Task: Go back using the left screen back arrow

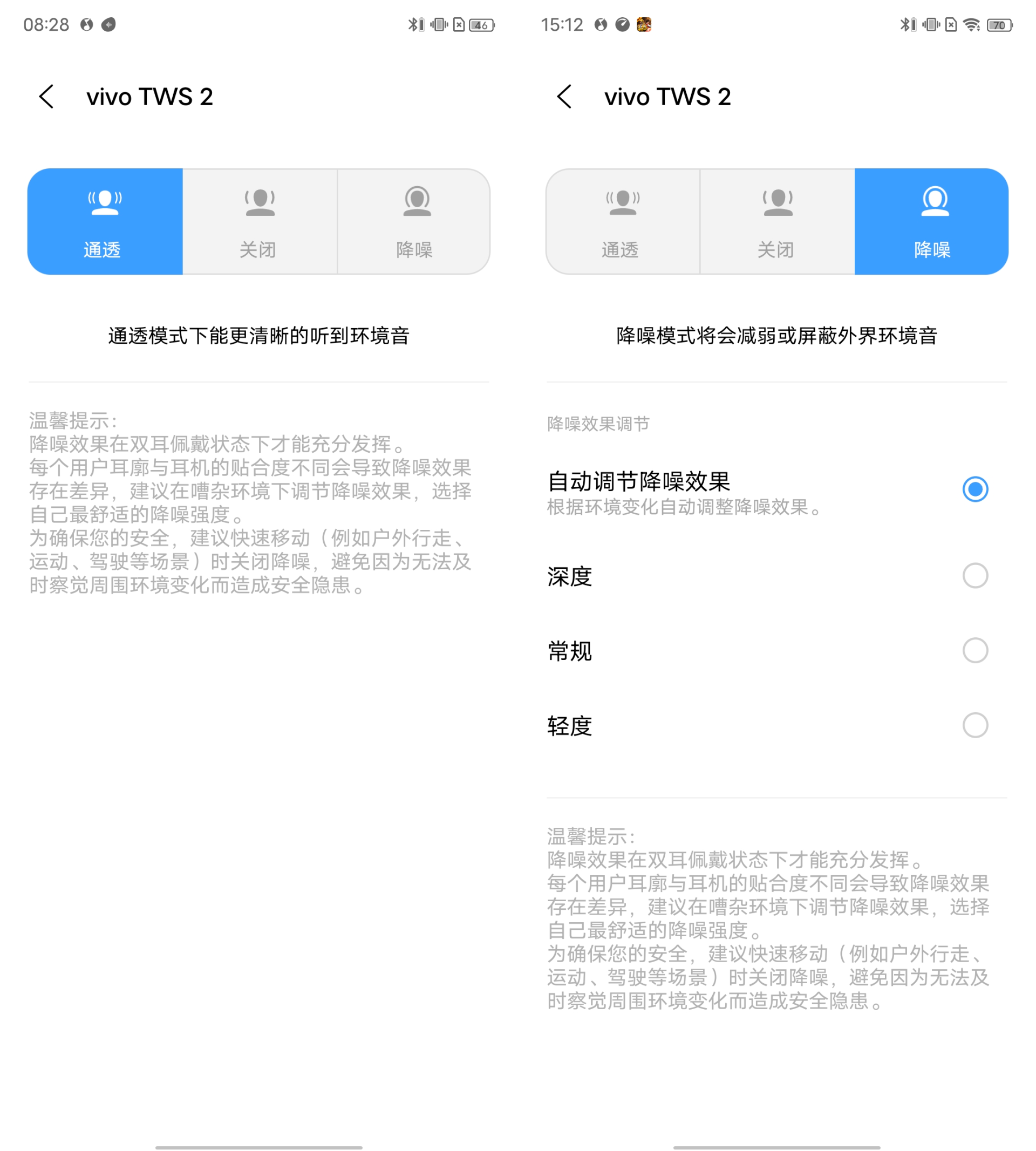Action: pyautogui.click(x=45, y=97)
